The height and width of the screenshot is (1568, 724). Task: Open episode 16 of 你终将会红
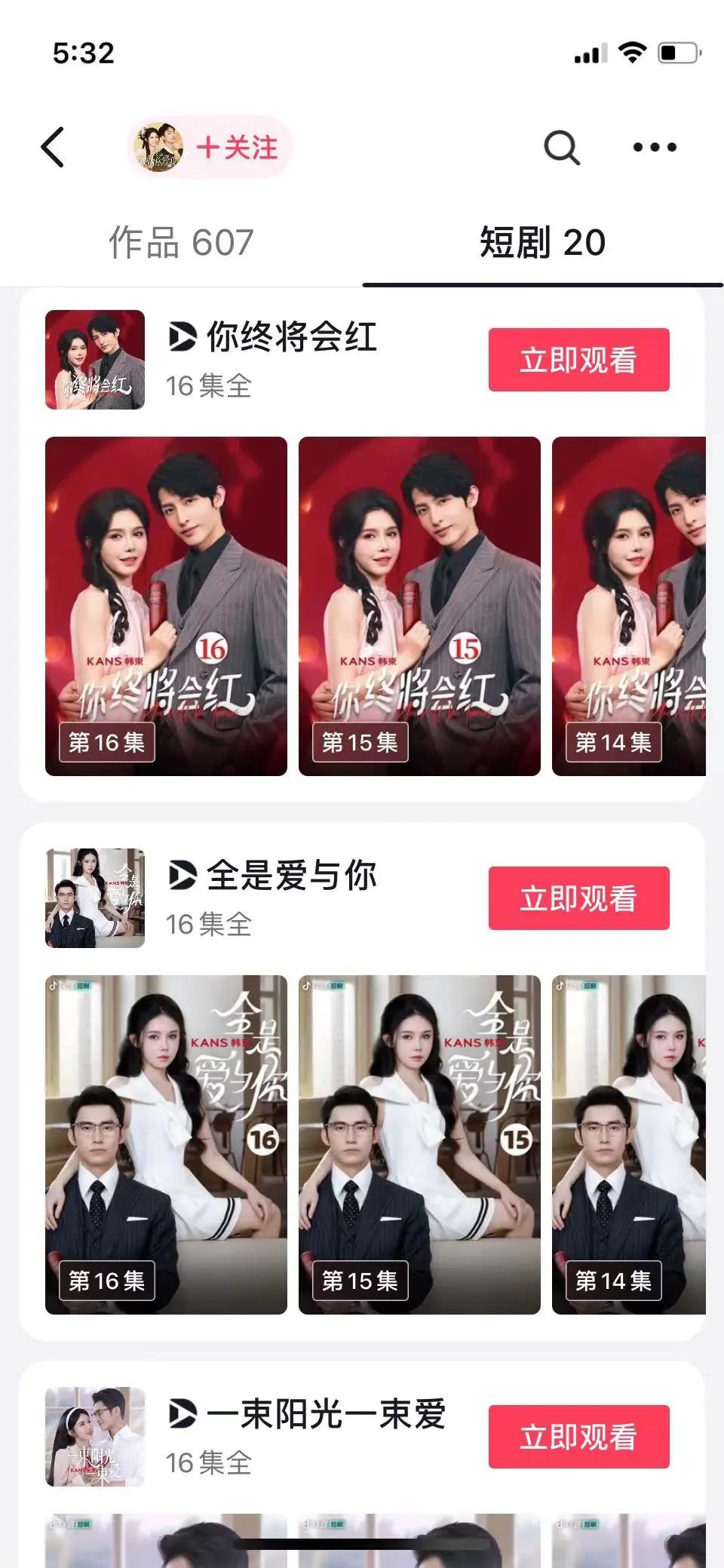(166, 606)
